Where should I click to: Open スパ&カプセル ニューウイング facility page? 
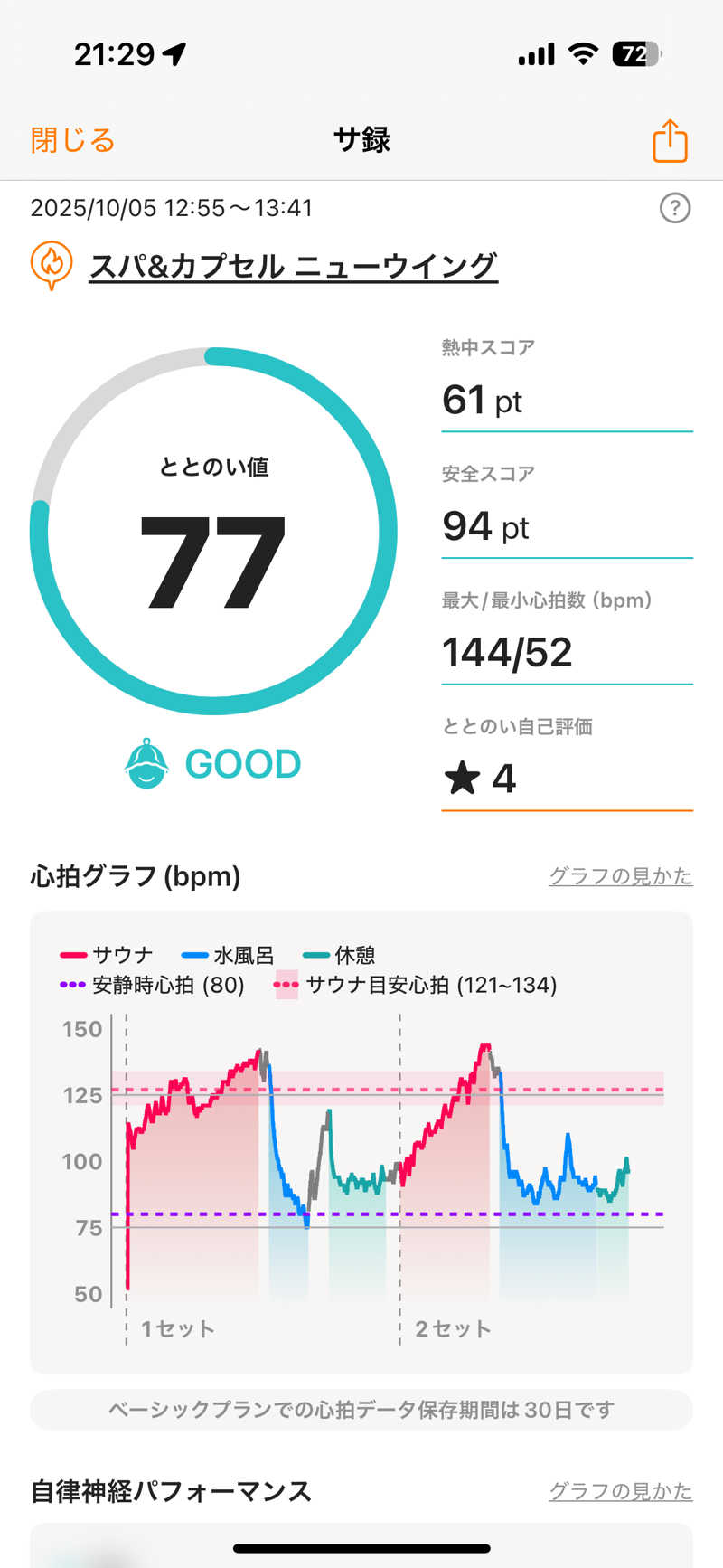click(x=293, y=266)
